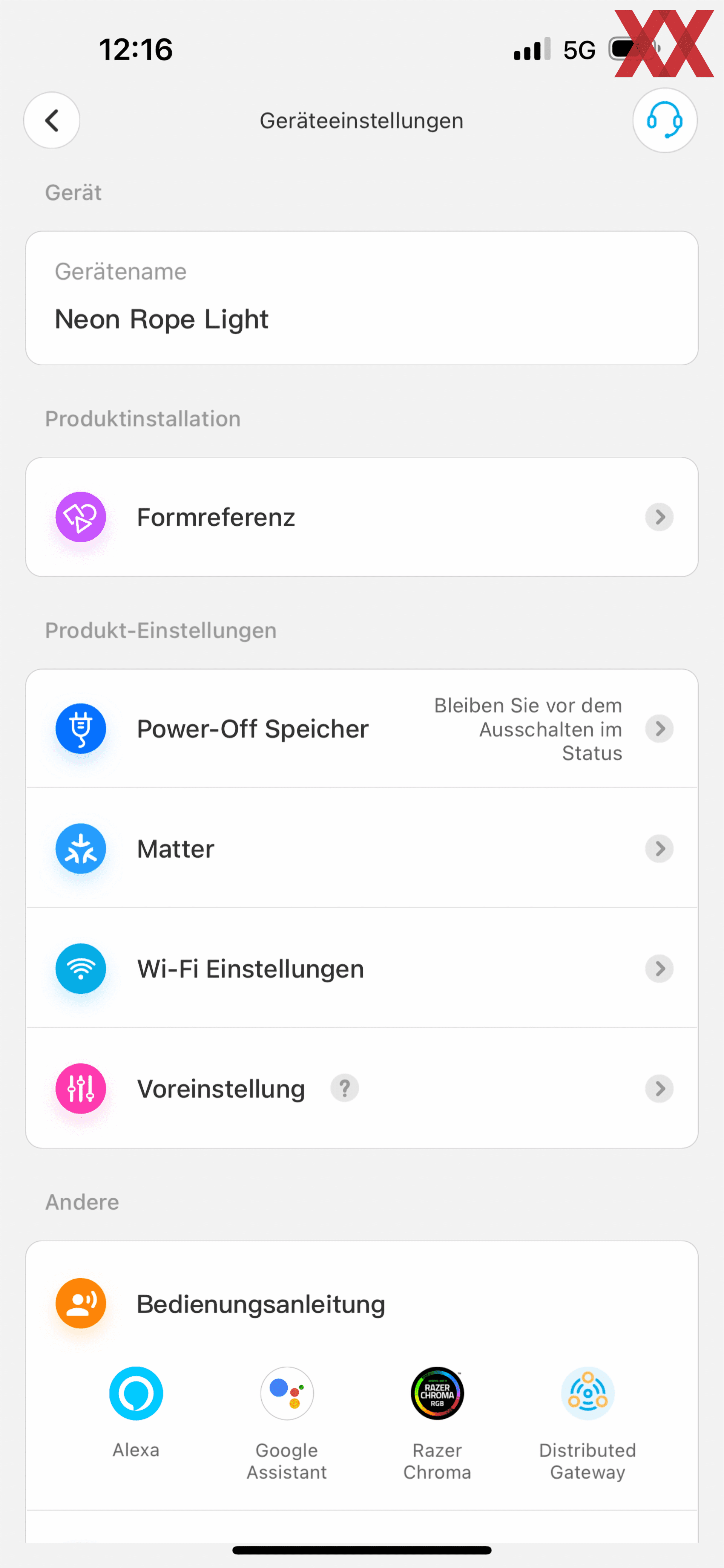Open Wi-Fi Einstellungen
Viewport: 724px width, 1568px height.
[362, 968]
